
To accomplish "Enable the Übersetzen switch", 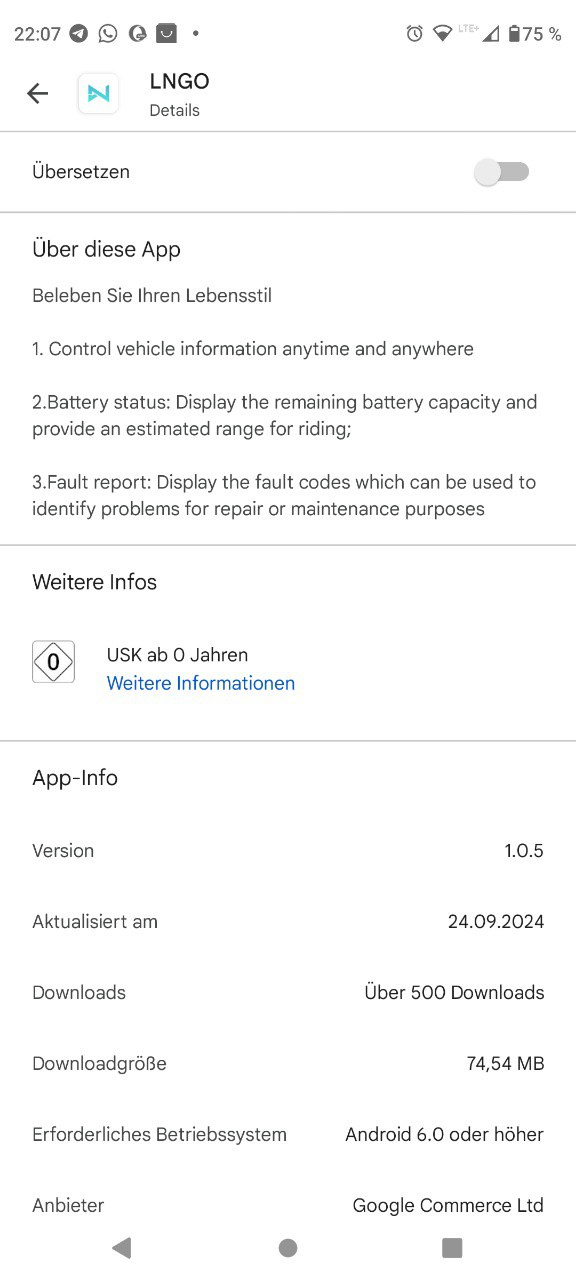I will [502, 172].
